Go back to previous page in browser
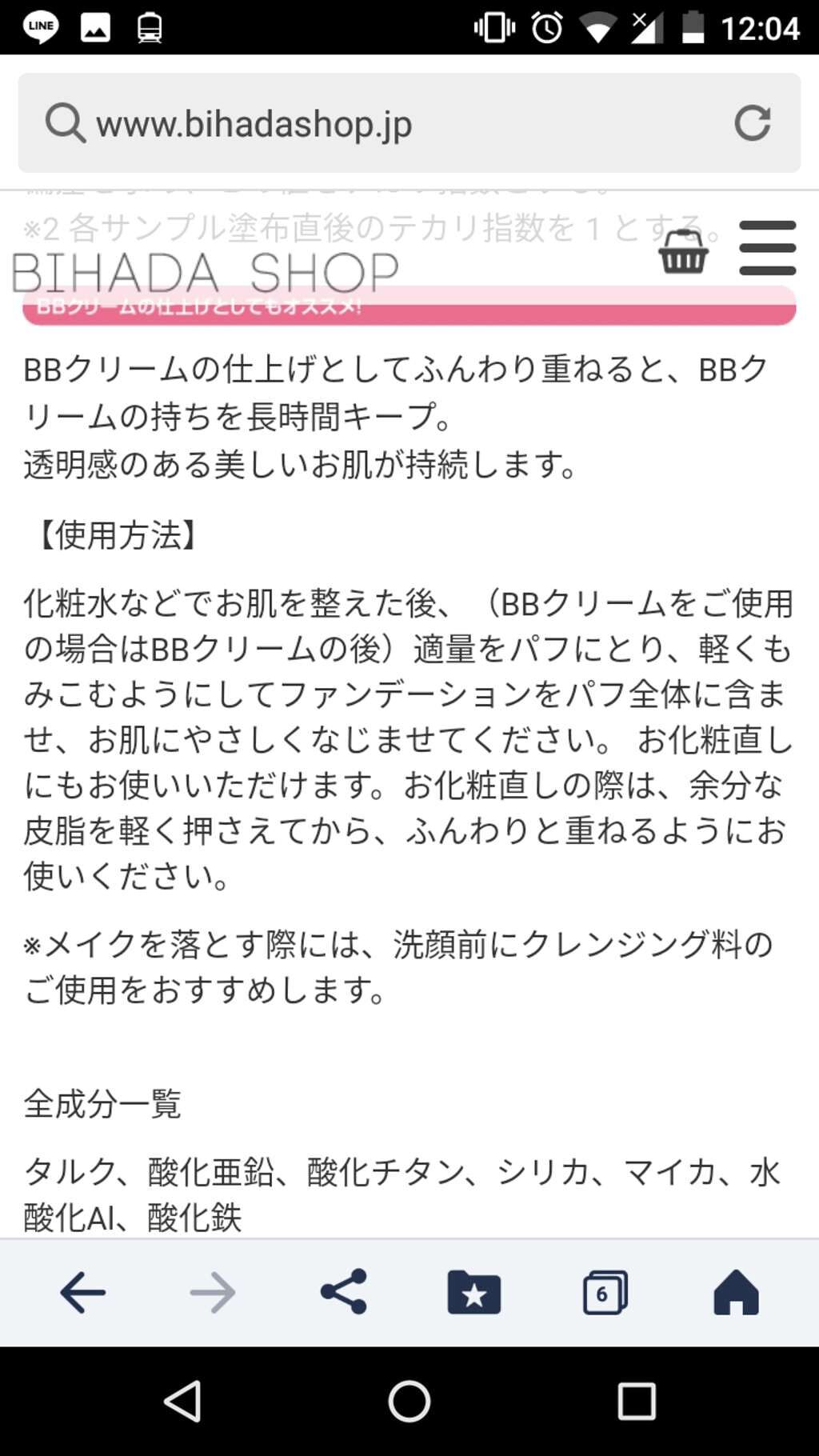Viewport: 819px width, 1456px height. click(x=83, y=1292)
